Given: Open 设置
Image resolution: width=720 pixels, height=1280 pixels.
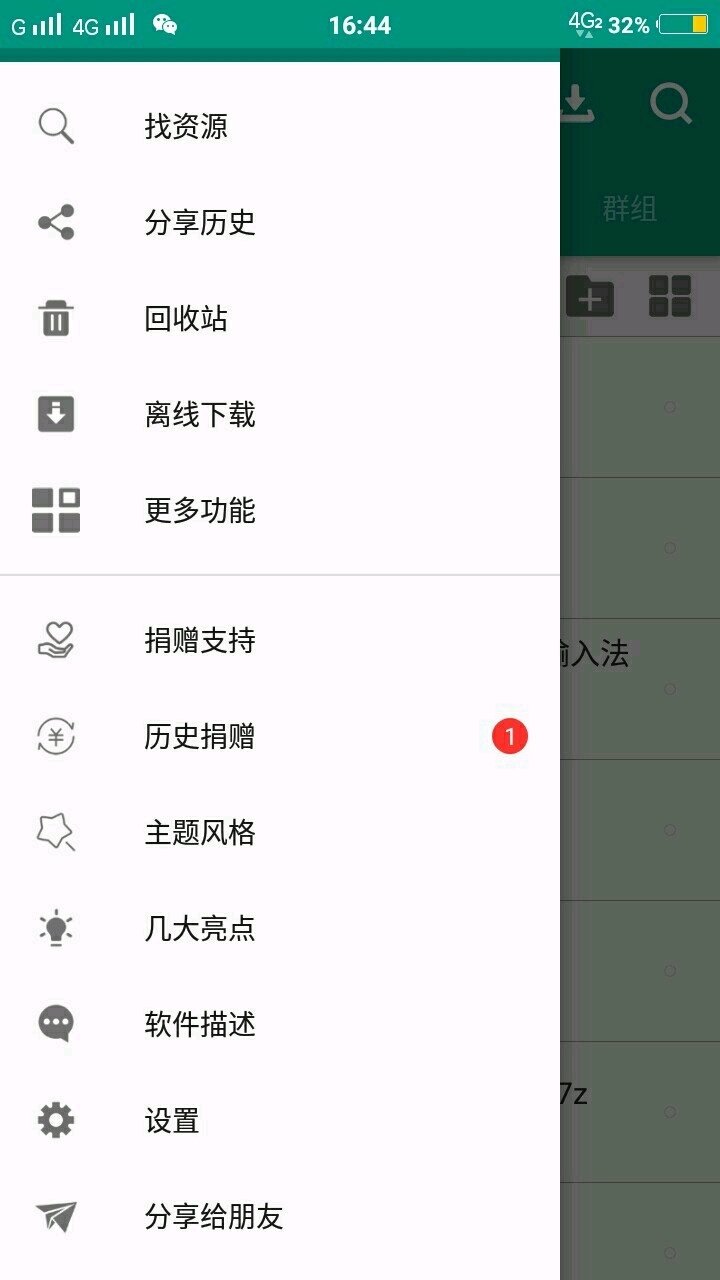Looking at the screenshot, I should coord(172,1121).
